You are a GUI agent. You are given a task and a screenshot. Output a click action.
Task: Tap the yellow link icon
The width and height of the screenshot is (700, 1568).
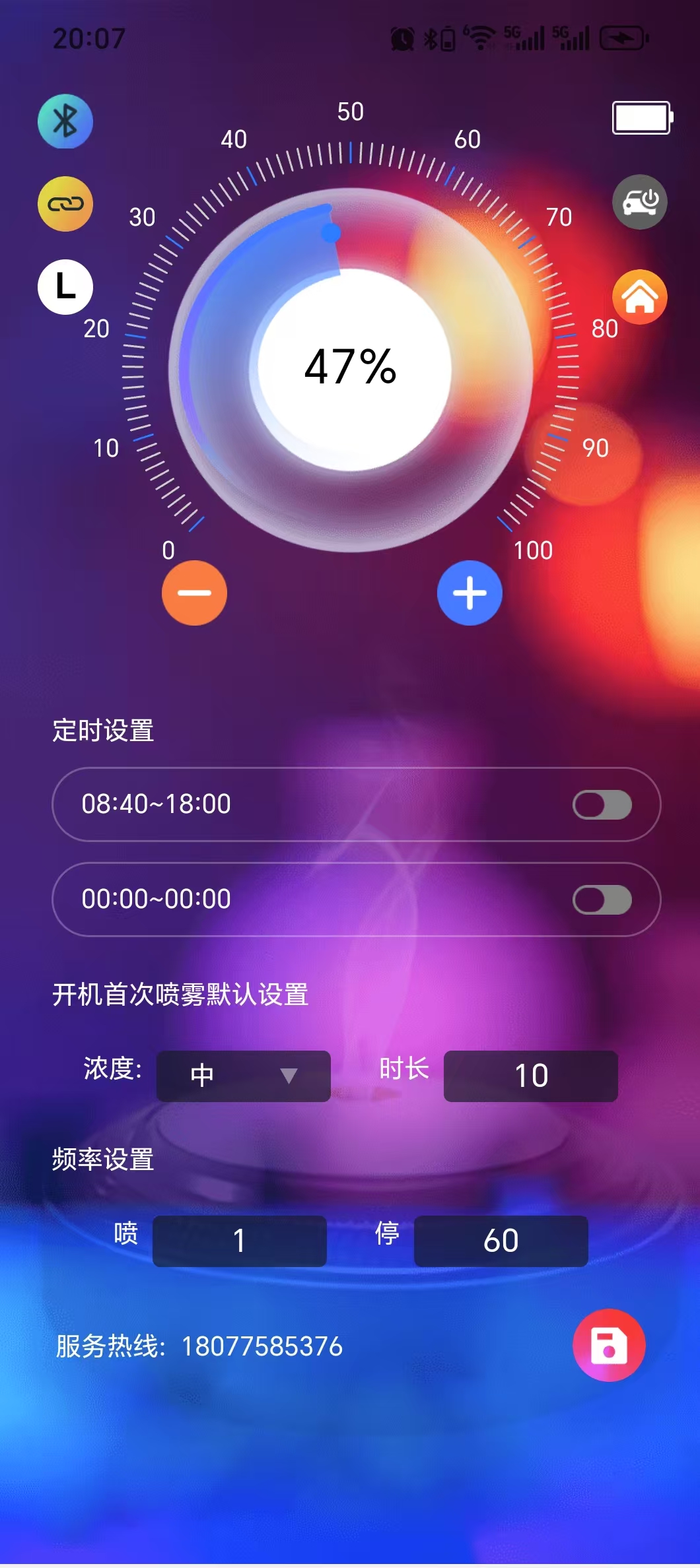pyautogui.click(x=65, y=204)
